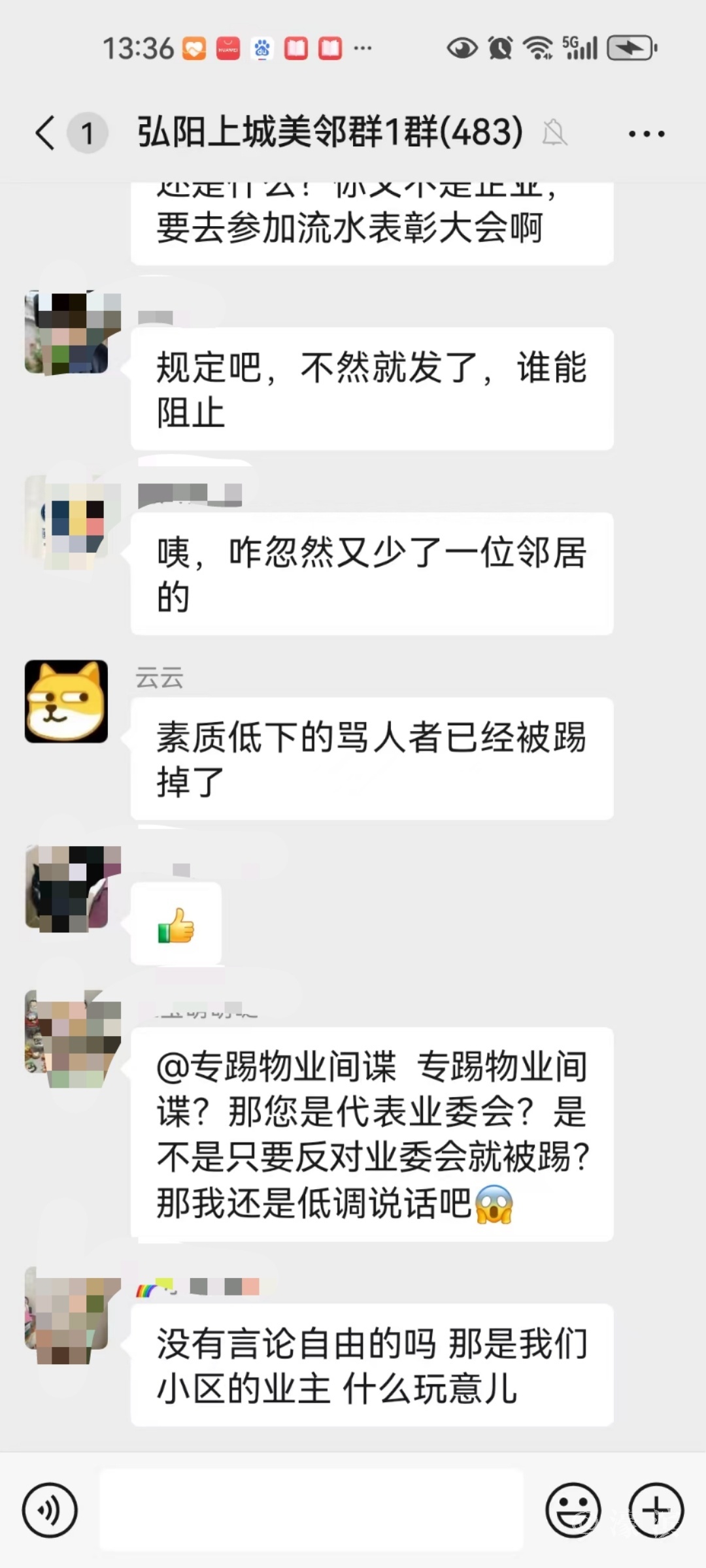Open avatar beside the 规定吧 message
The width and height of the screenshot is (706, 1568).
[x=66, y=333]
